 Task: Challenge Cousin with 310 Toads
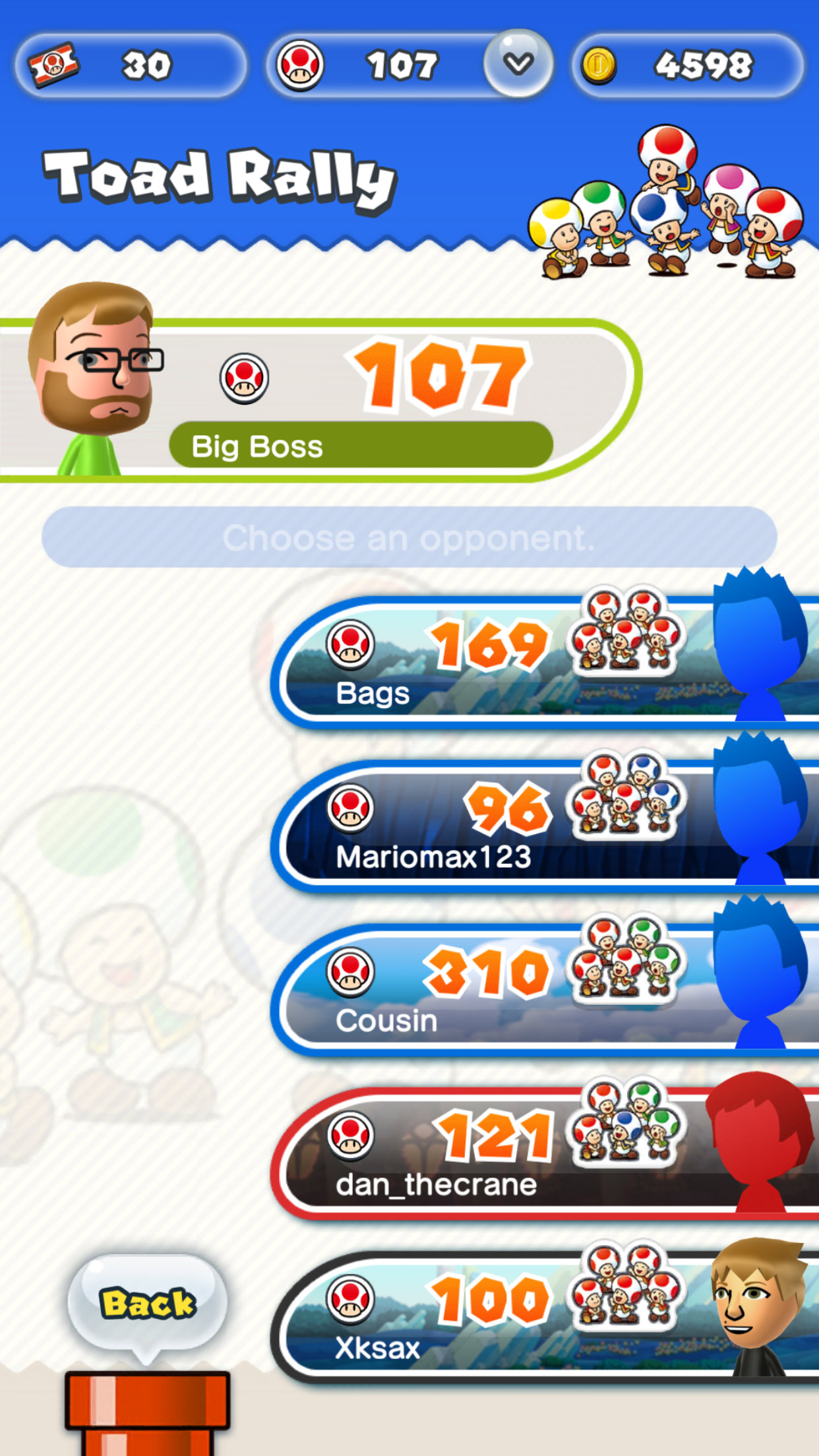(545, 990)
